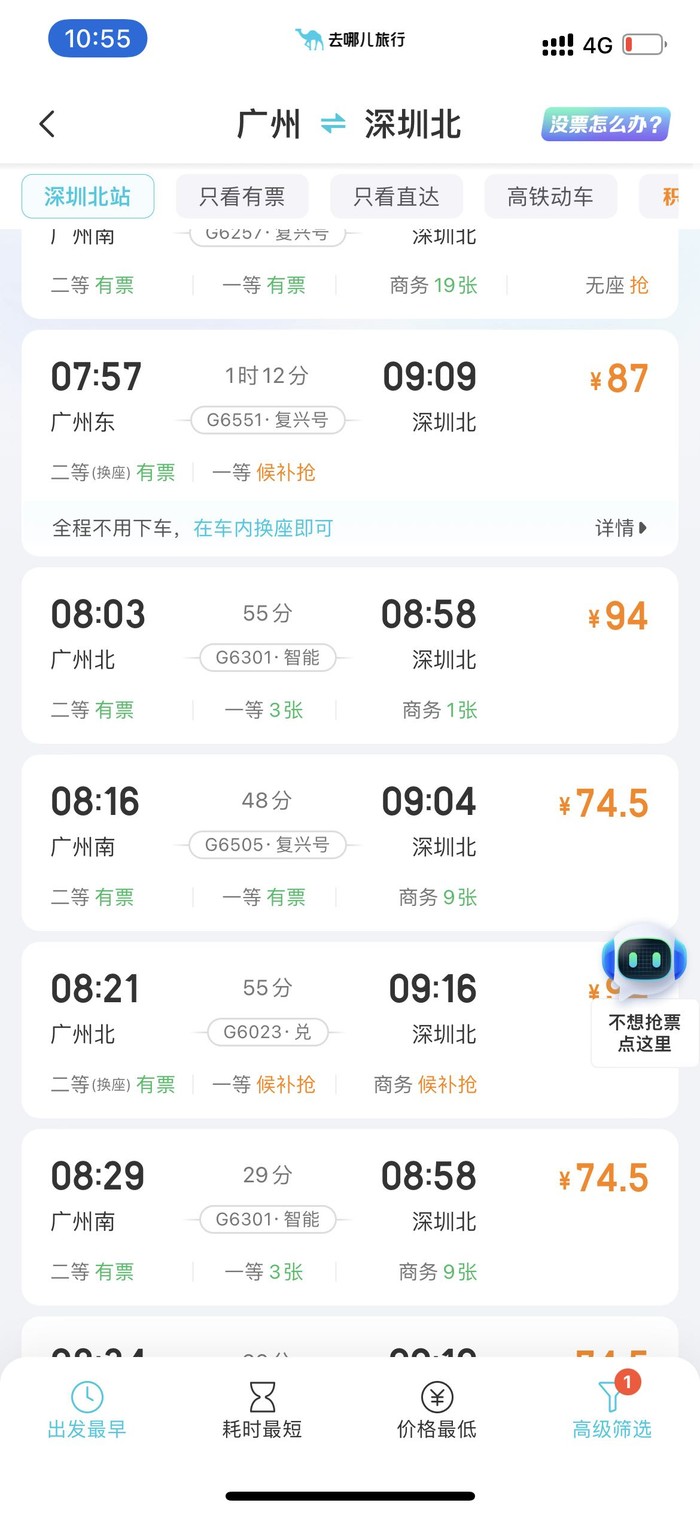Tap the robot 不想抢票点这里 assistant
700x1515 pixels.
(643, 995)
